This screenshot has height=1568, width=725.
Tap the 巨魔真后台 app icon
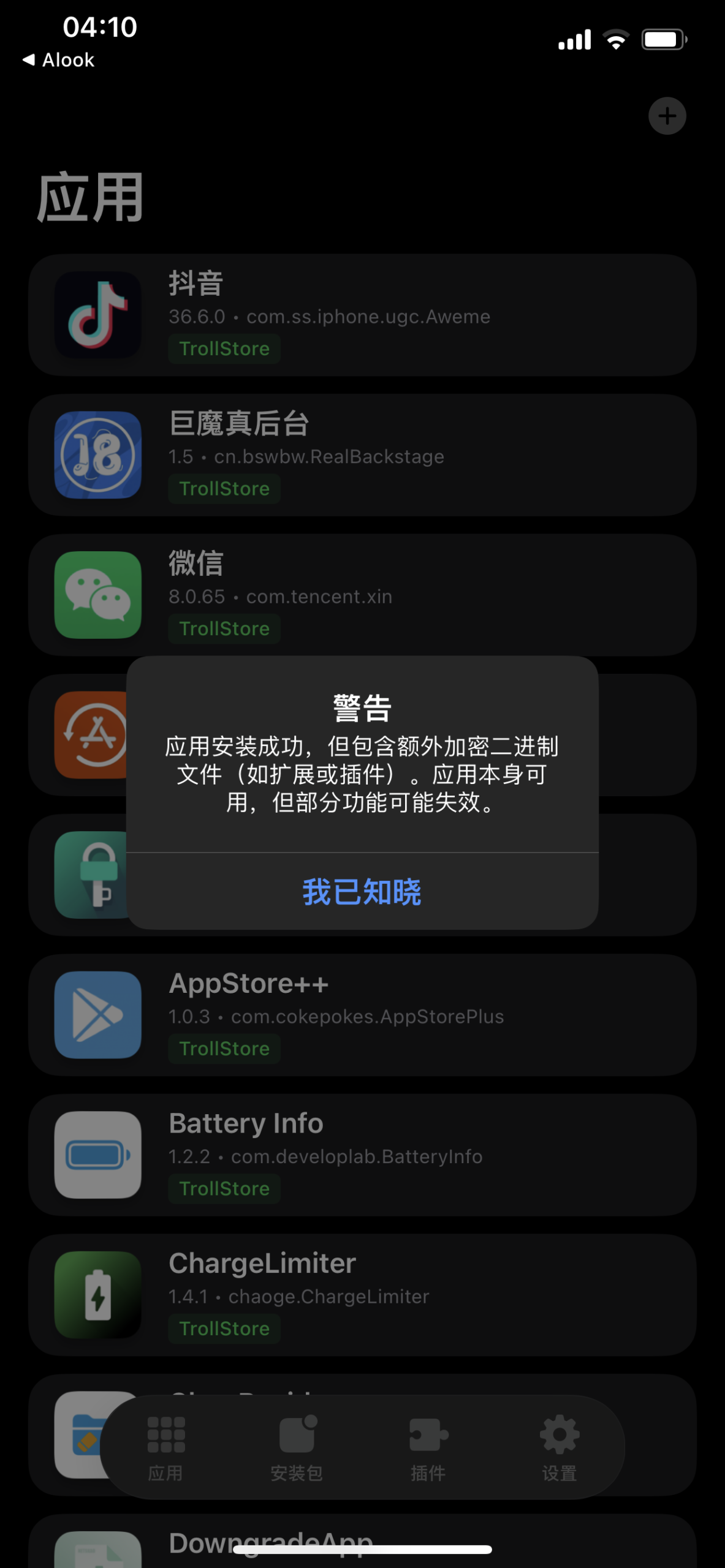98,454
